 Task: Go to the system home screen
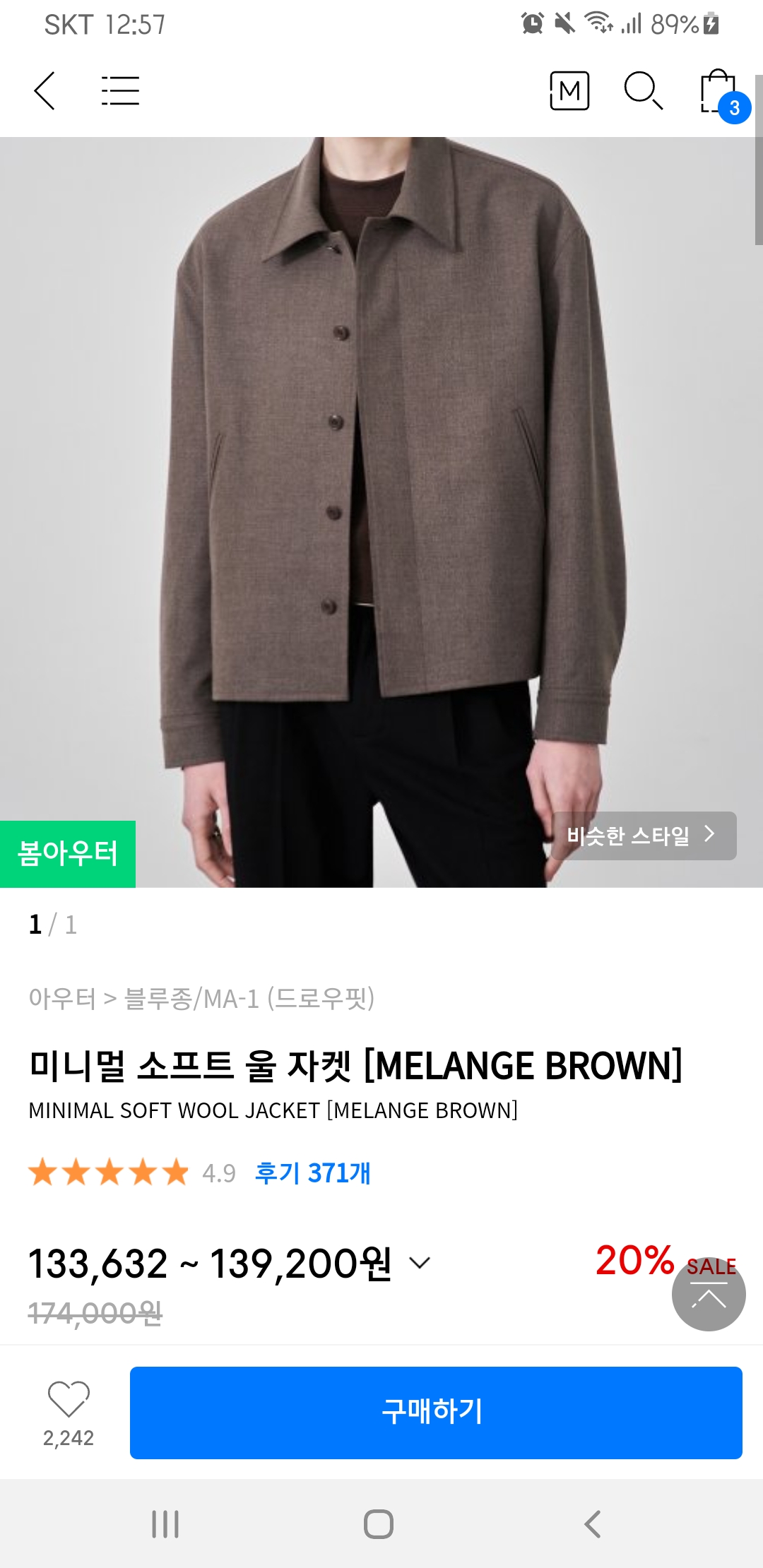(x=379, y=1524)
